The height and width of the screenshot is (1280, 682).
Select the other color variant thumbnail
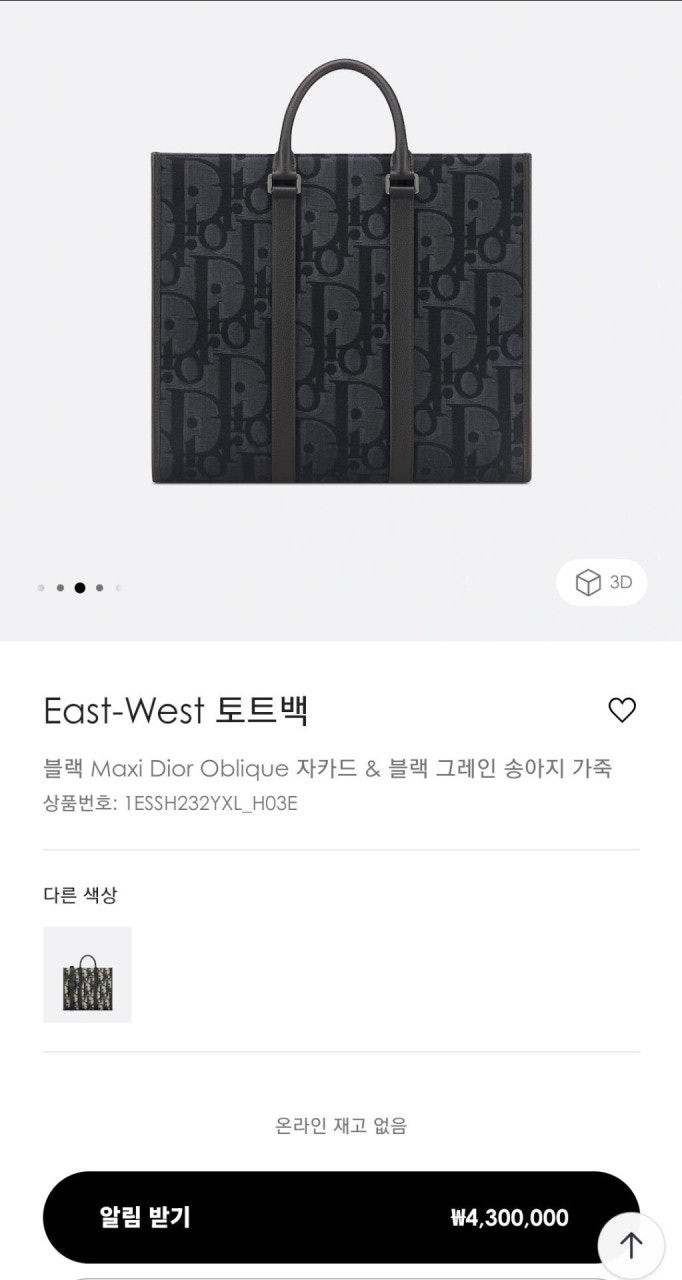pos(87,975)
